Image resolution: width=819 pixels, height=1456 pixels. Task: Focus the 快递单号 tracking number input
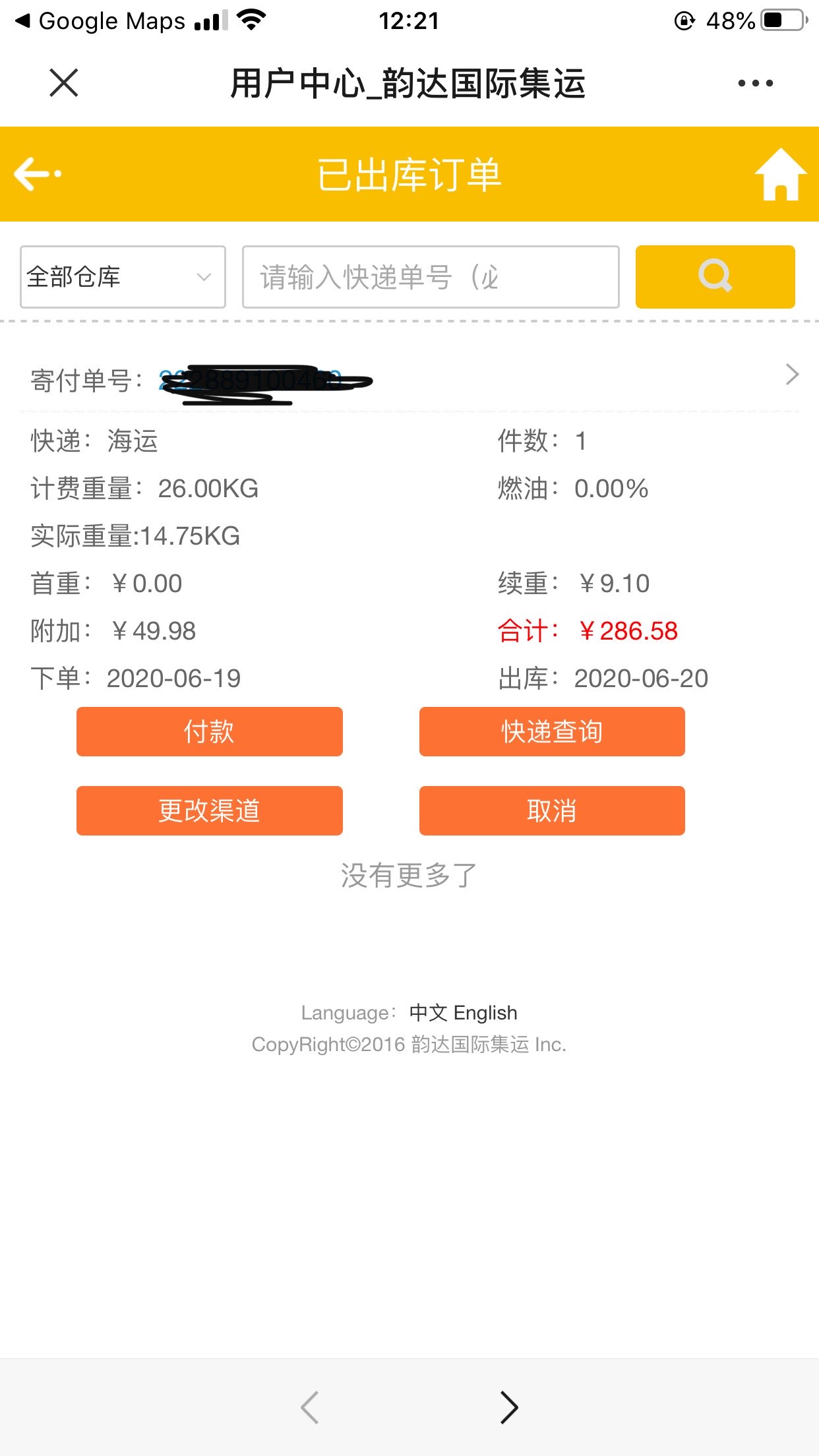point(430,277)
